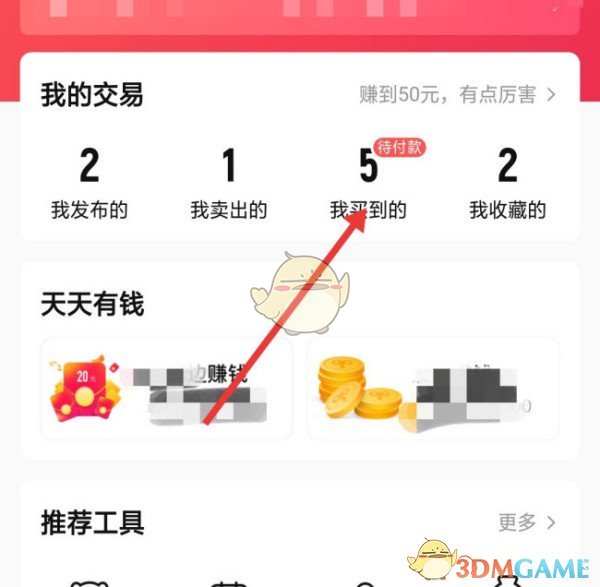Open 我收藏的 favorites
Screen dimensions: 600x587
pyautogui.click(x=508, y=185)
